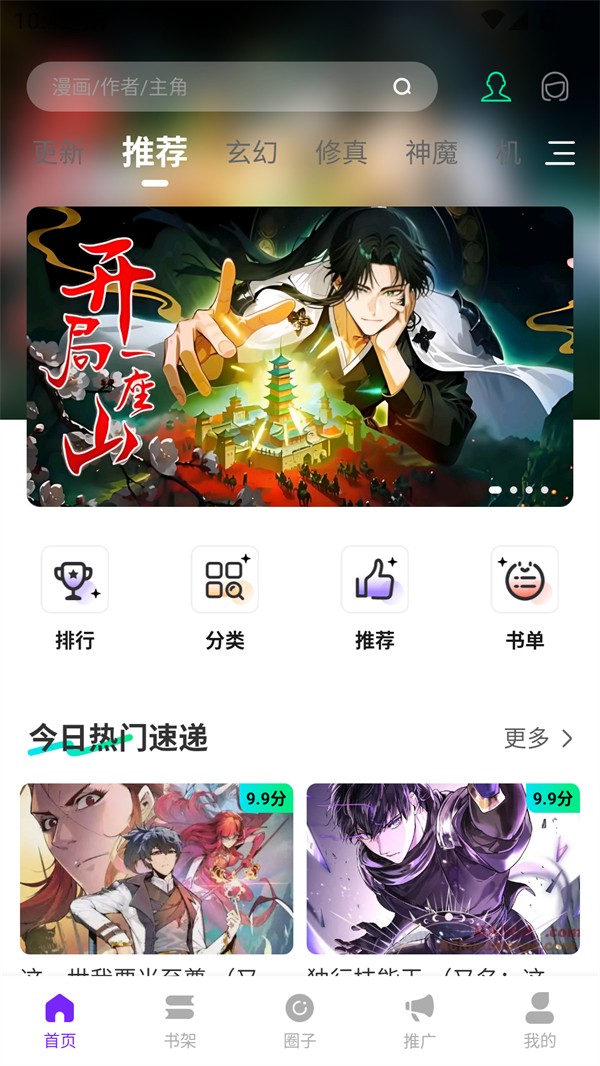Open the 开局一座山 banner
600x1066 pixels.
pos(300,356)
